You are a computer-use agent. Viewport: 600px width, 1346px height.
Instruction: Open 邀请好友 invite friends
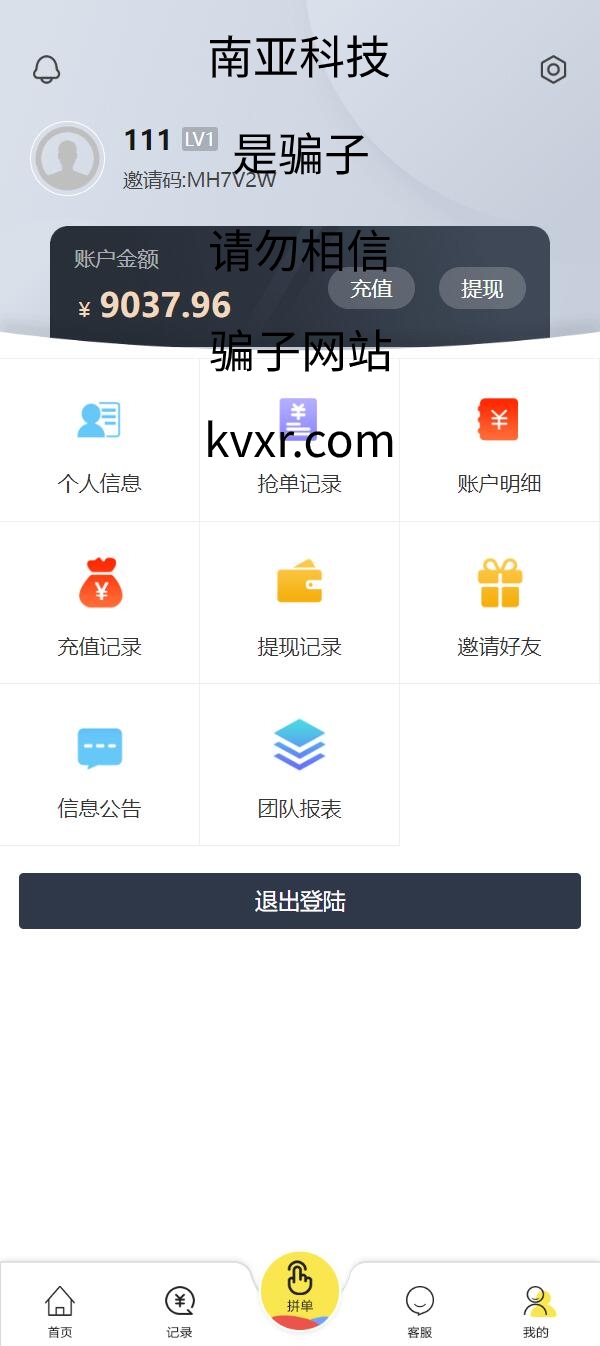(499, 604)
